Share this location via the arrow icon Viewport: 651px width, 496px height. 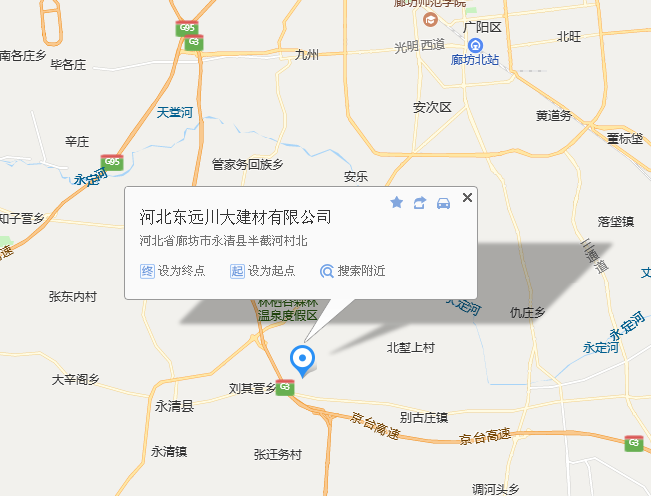[x=420, y=203]
